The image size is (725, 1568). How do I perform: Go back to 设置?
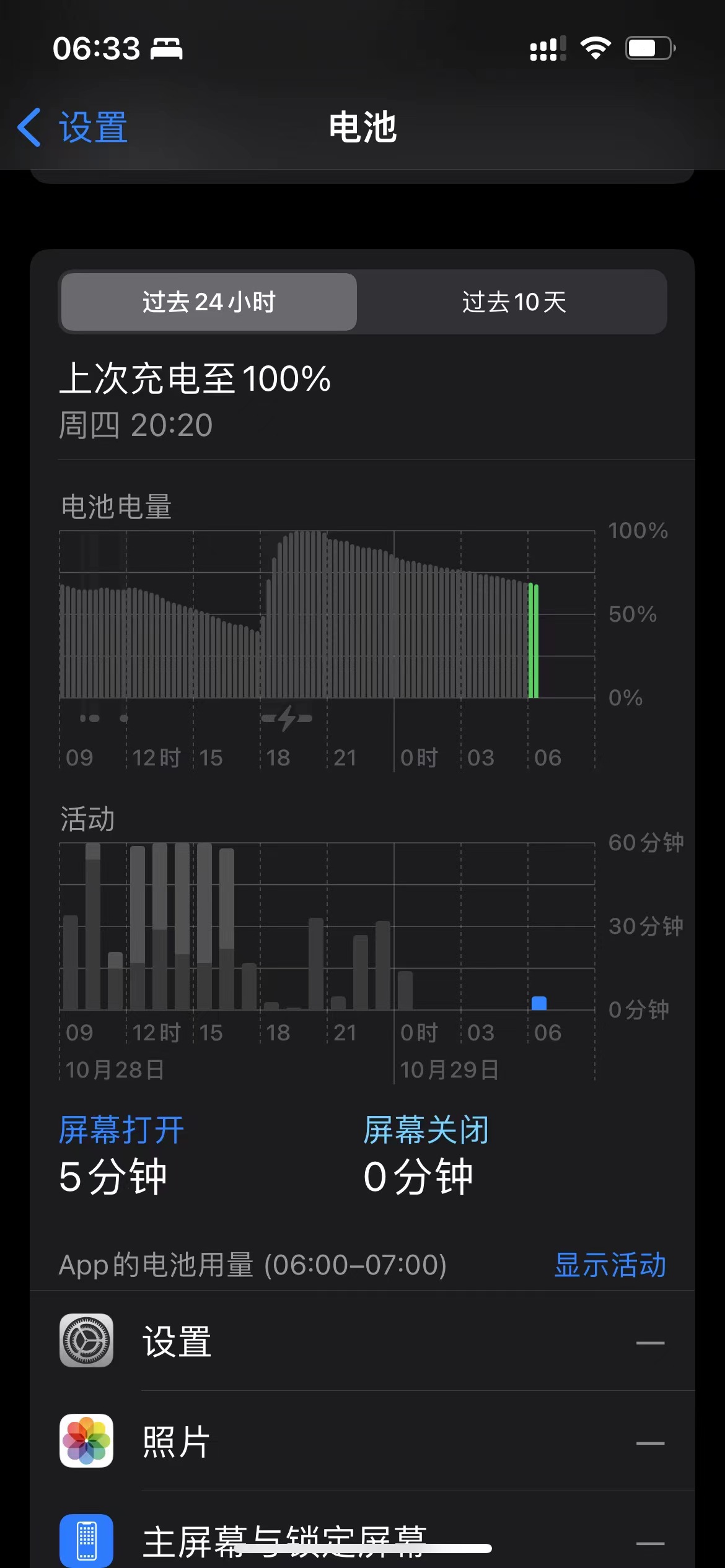click(73, 128)
